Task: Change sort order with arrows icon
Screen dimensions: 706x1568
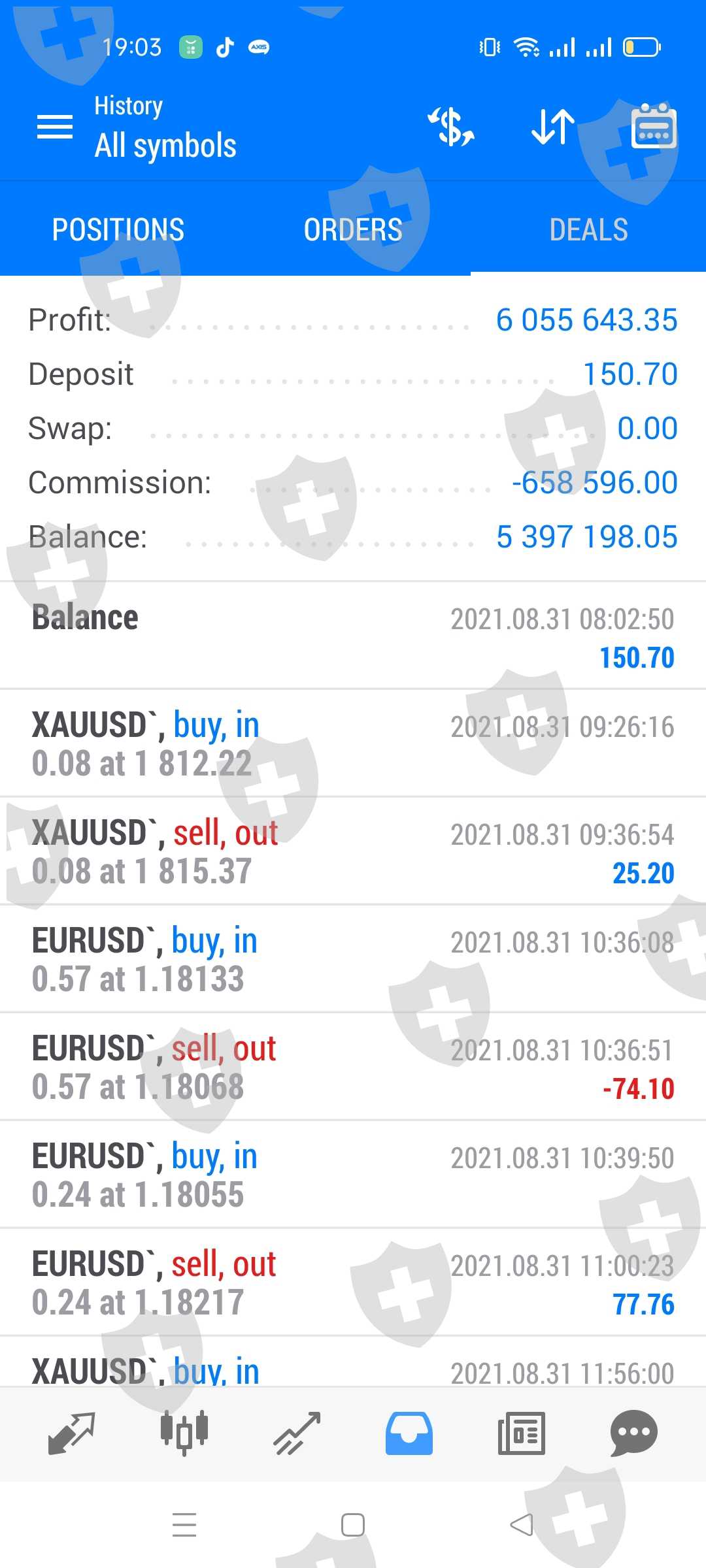Action: (553, 127)
